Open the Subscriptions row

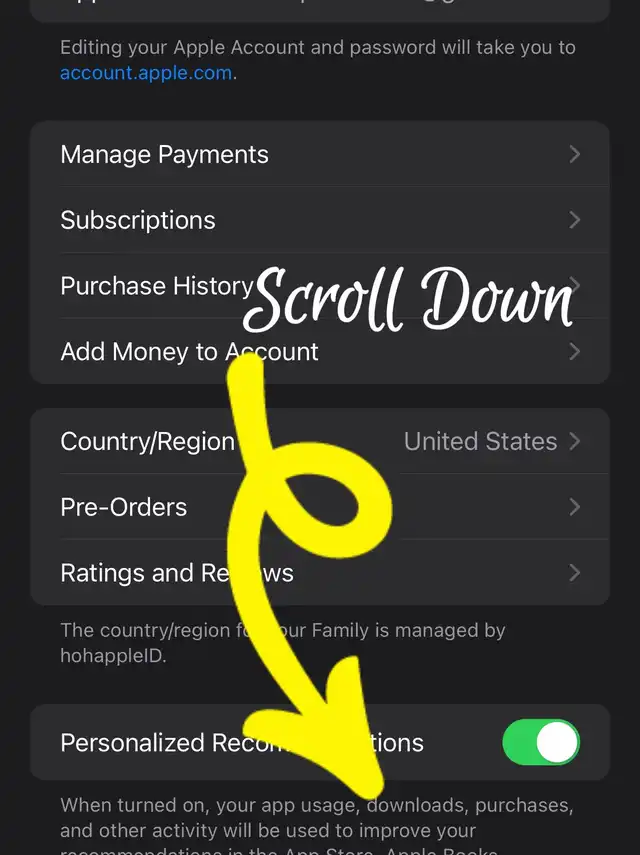click(320, 220)
